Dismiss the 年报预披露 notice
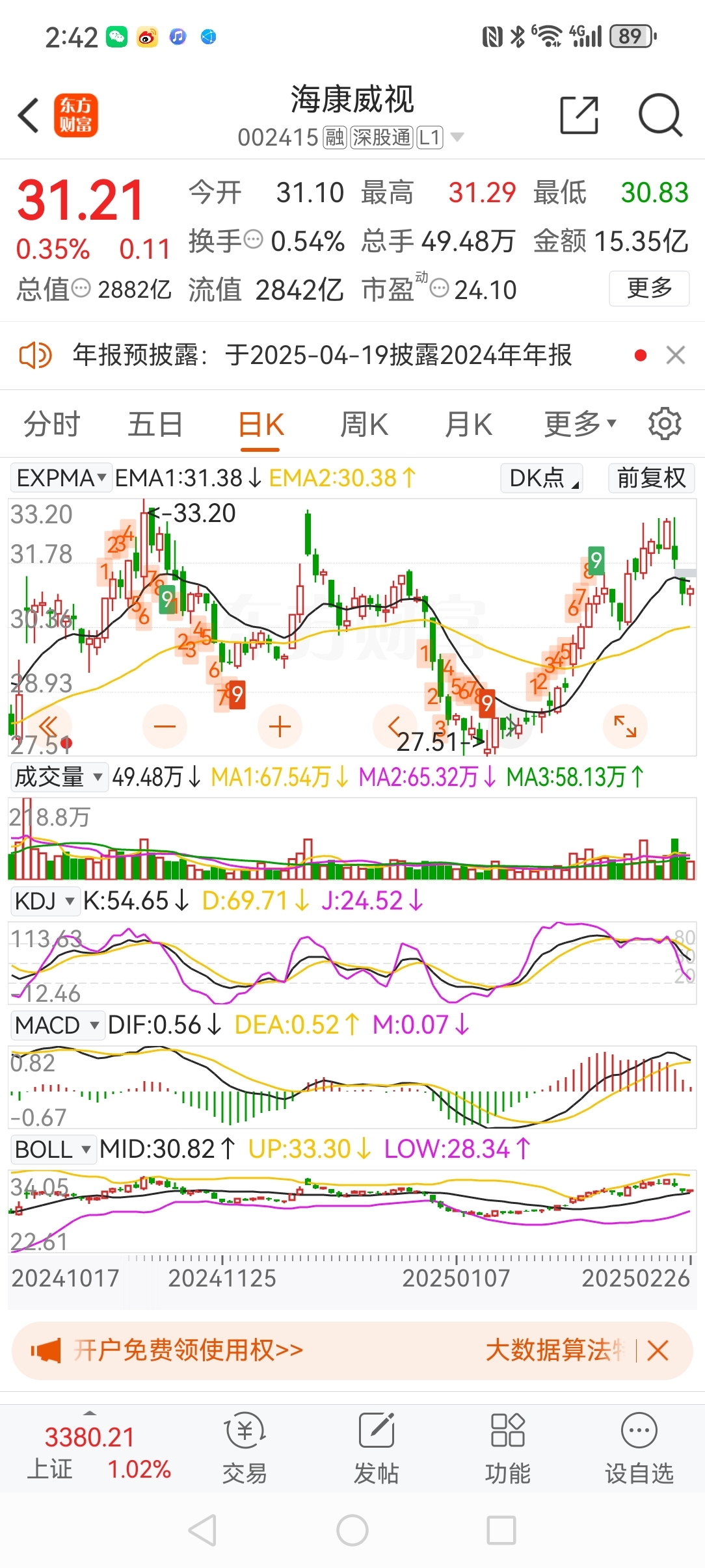This screenshot has width=705, height=1568. (x=676, y=355)
